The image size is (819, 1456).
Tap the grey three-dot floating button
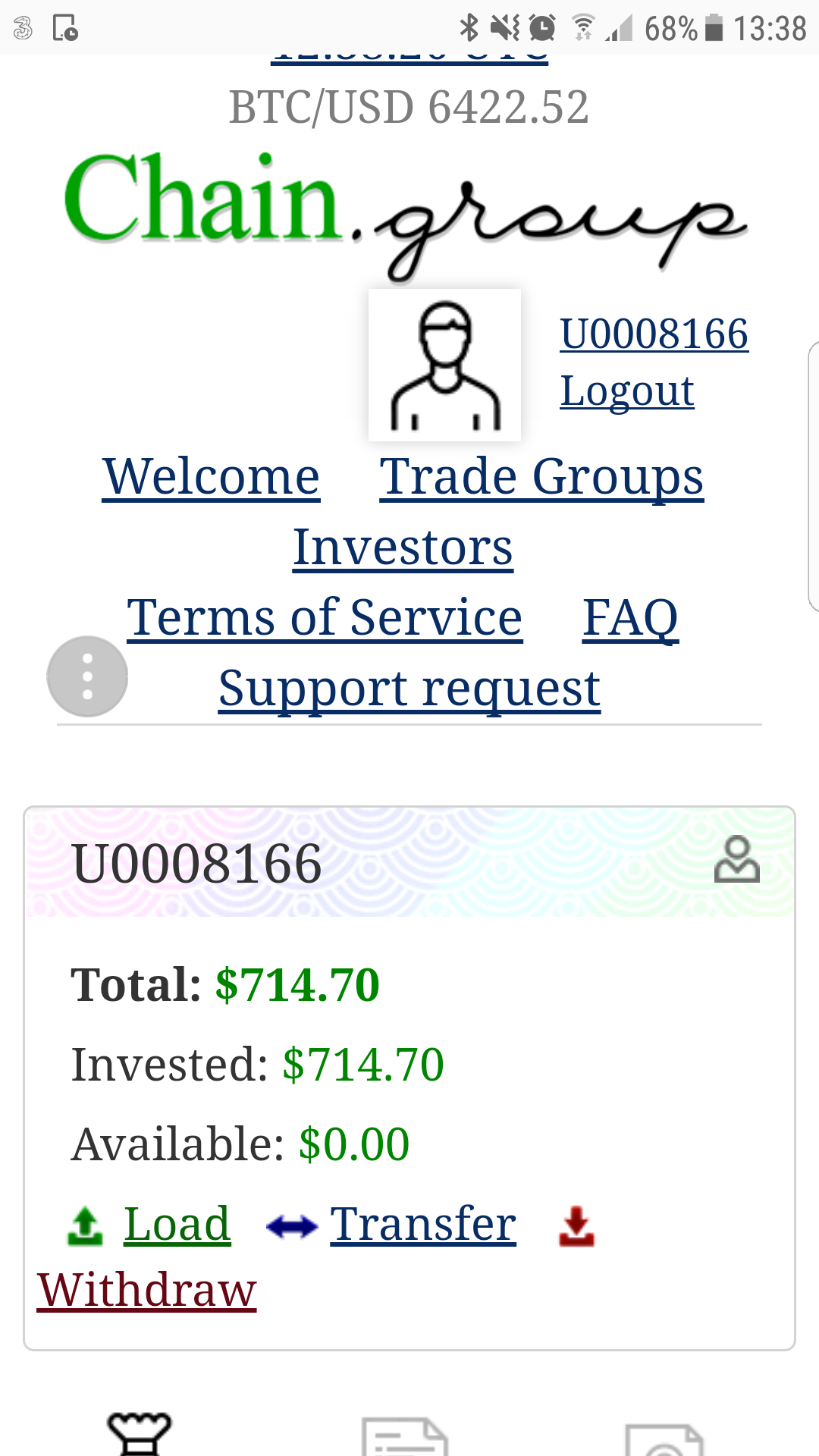pos(87,676)
